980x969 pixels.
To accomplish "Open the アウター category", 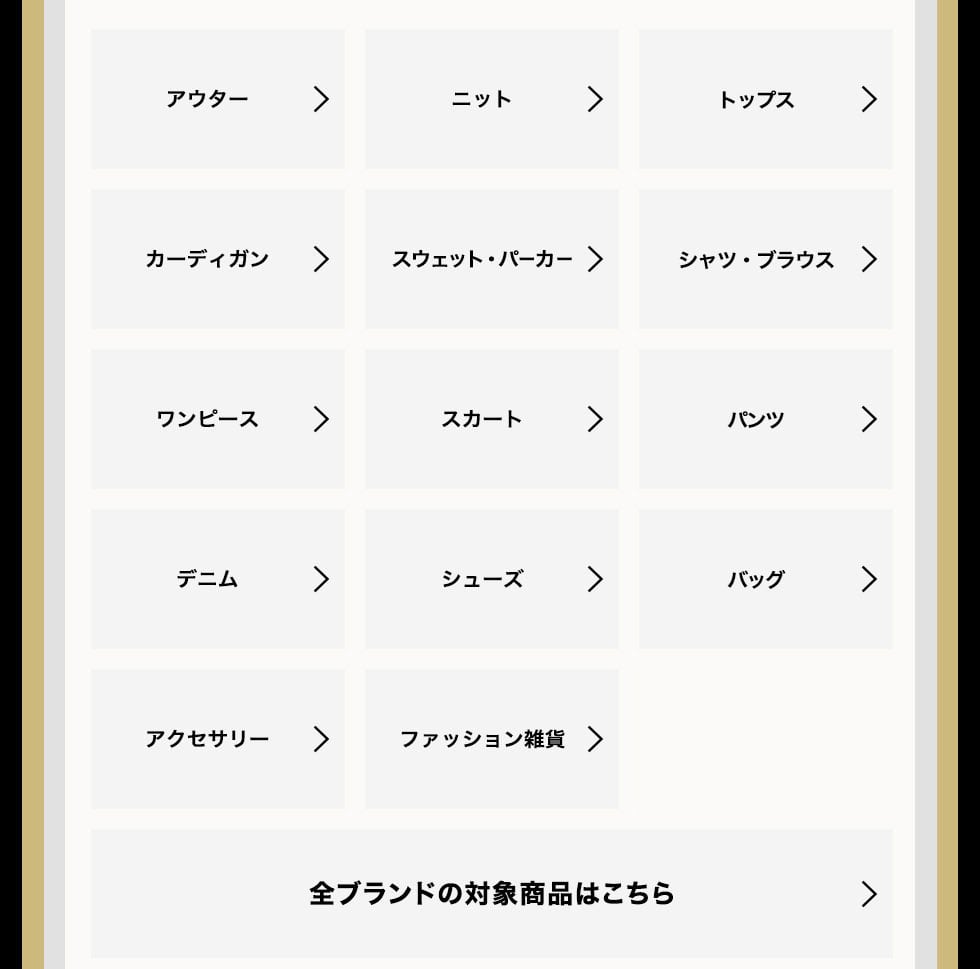I will click(218, 99).
